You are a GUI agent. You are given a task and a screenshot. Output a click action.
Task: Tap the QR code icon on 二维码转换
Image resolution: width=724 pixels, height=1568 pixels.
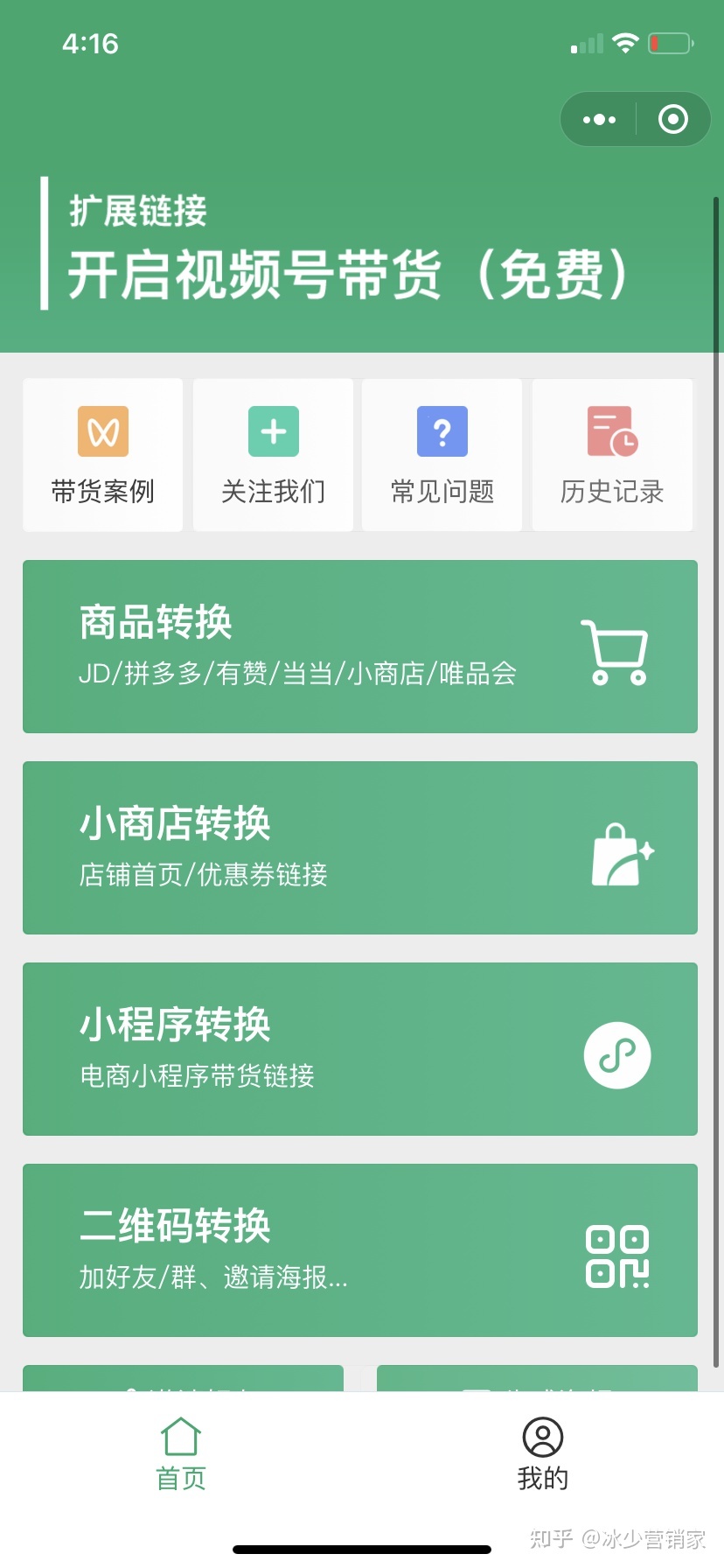(x=619, y=1253)
